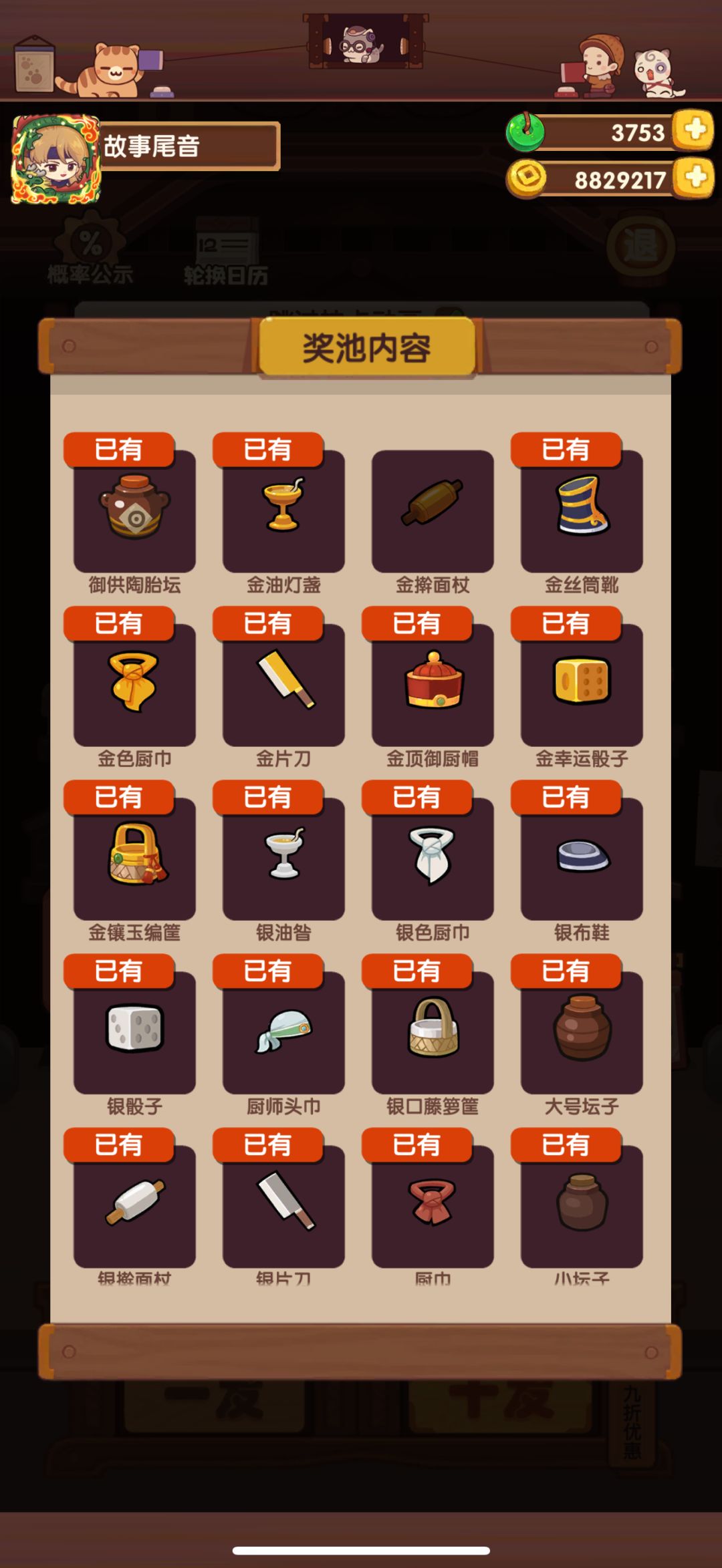Open the 银油盏 item

(283, 858)
